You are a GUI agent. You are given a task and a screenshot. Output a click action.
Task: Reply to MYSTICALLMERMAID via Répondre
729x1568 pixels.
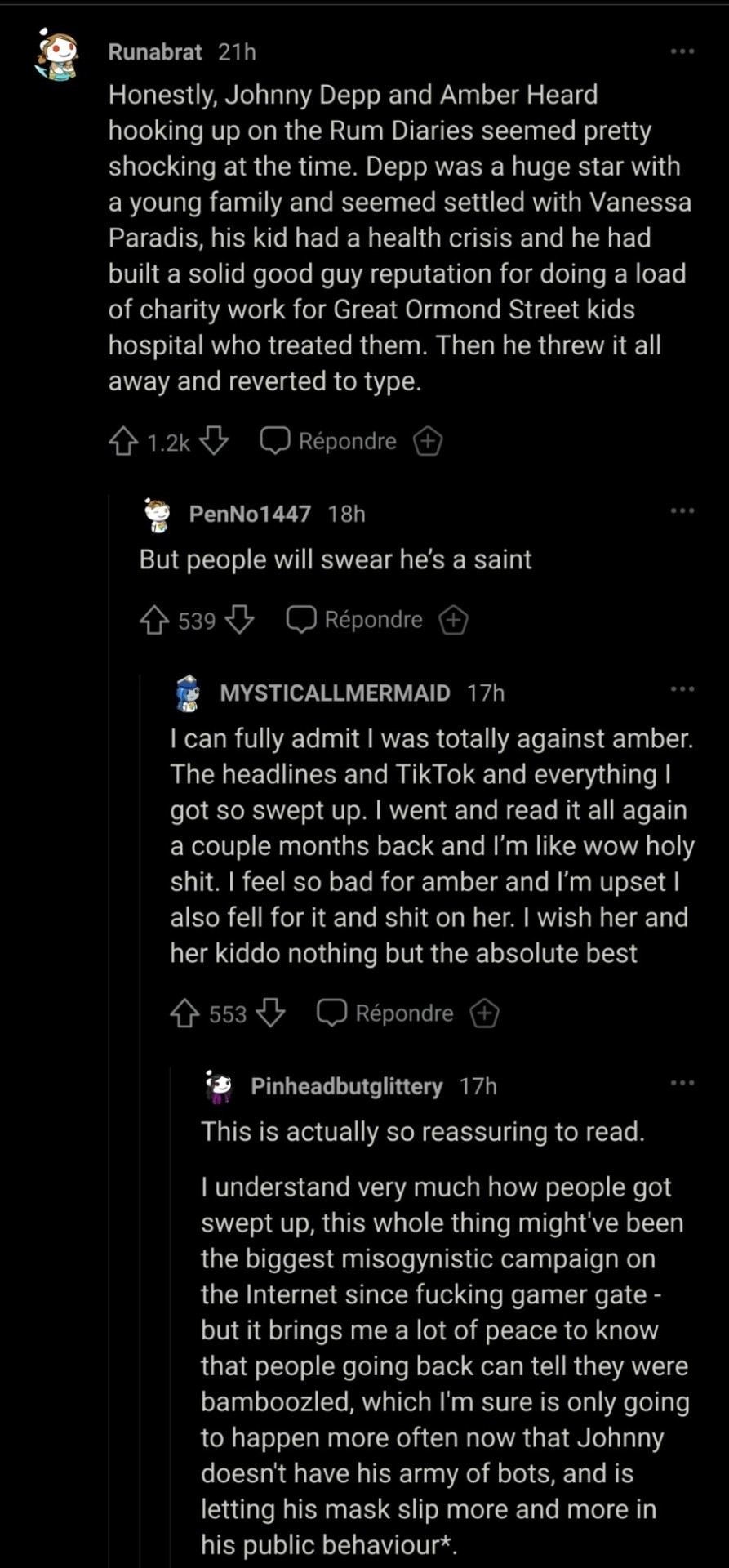(x=386, y=1014)
